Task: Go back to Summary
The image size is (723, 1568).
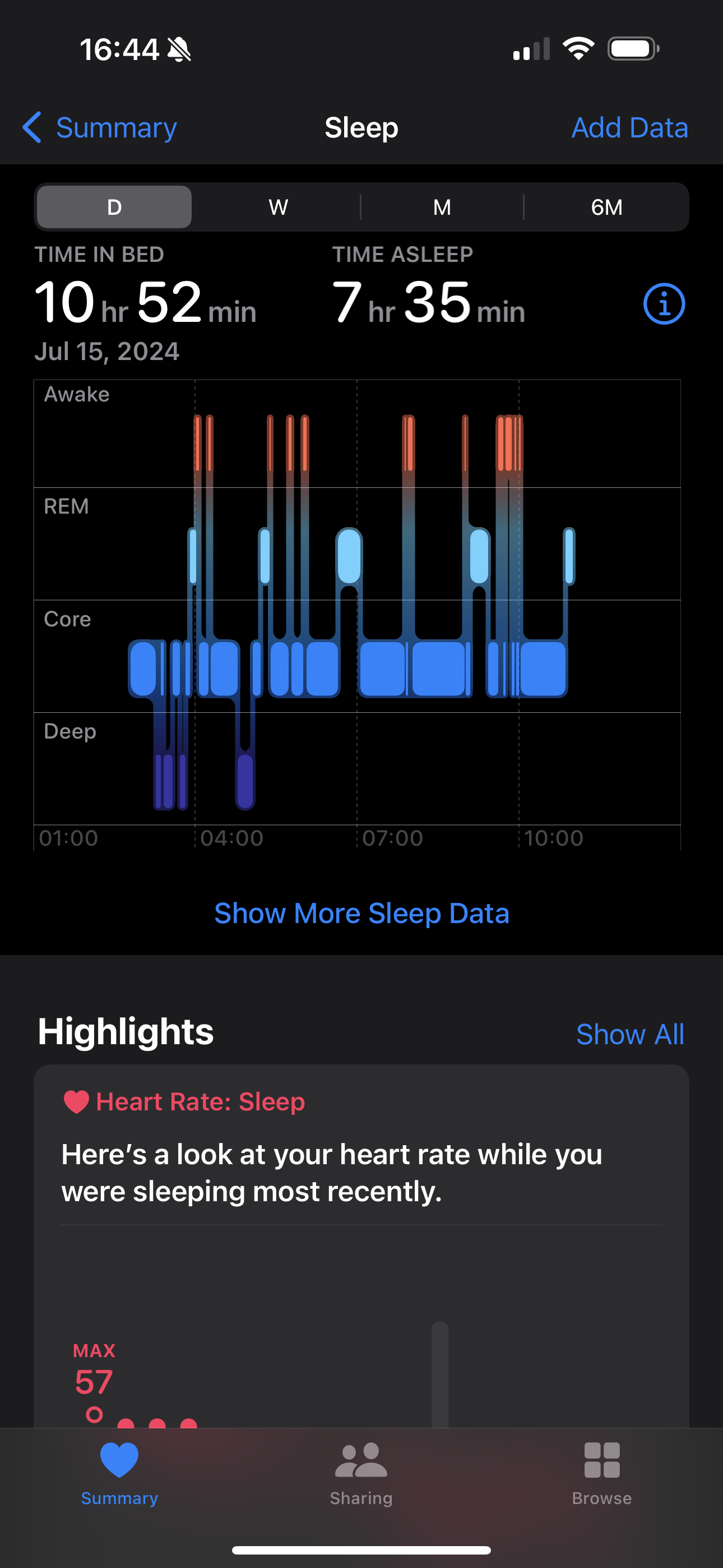Action: pyautogui.click(x=100, y=128)
